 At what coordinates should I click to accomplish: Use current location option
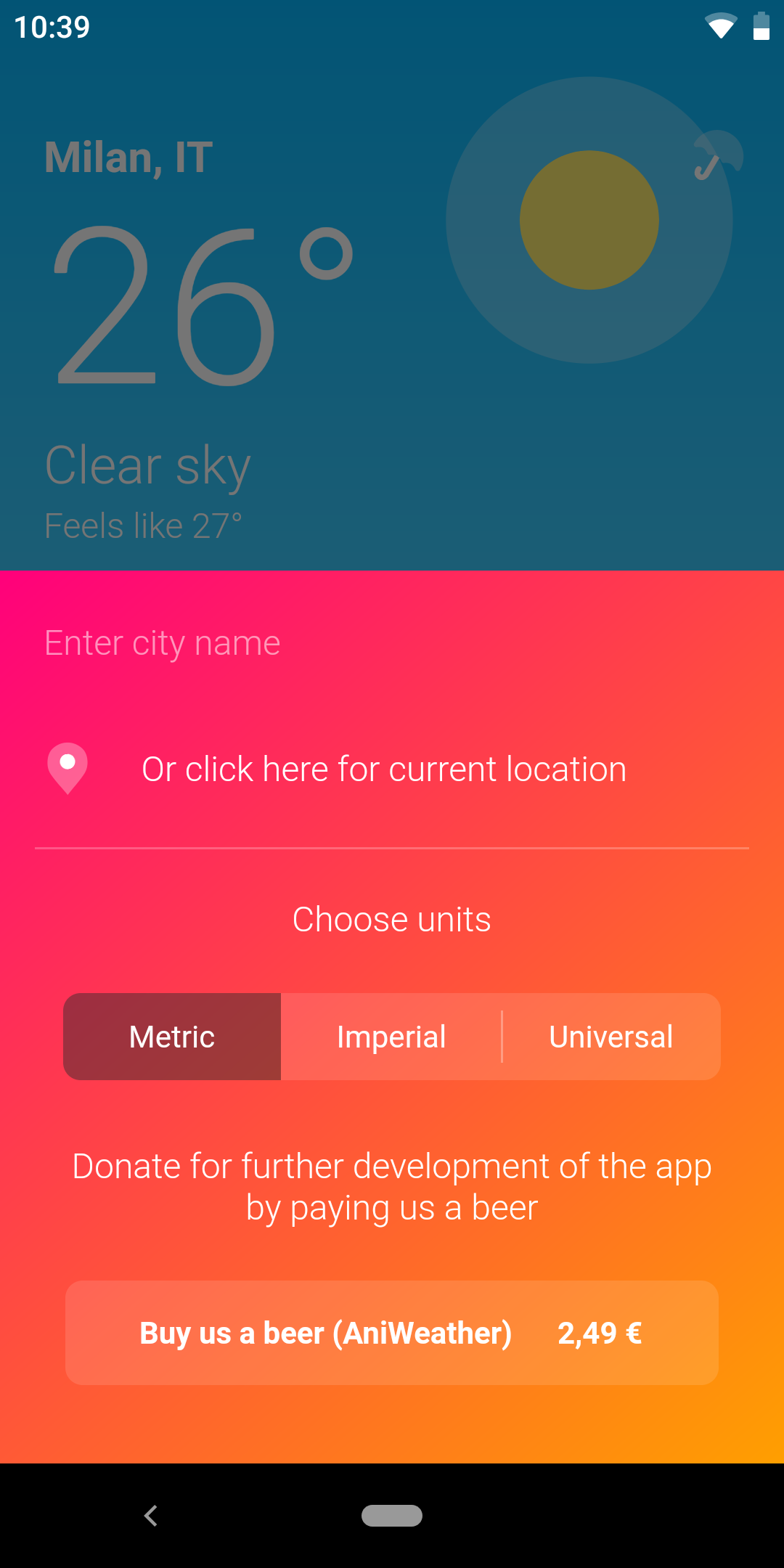[x=383, y=769]
